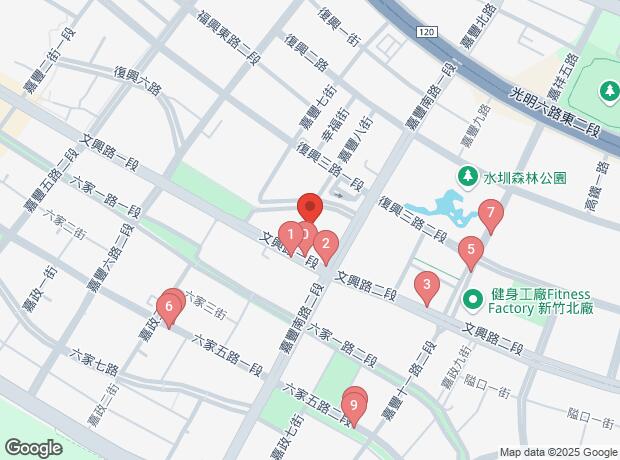This screenshot has width=620, height=460.
Task: Open the 水圳森林公園 park place icon
Action: (x=466, y=177)
